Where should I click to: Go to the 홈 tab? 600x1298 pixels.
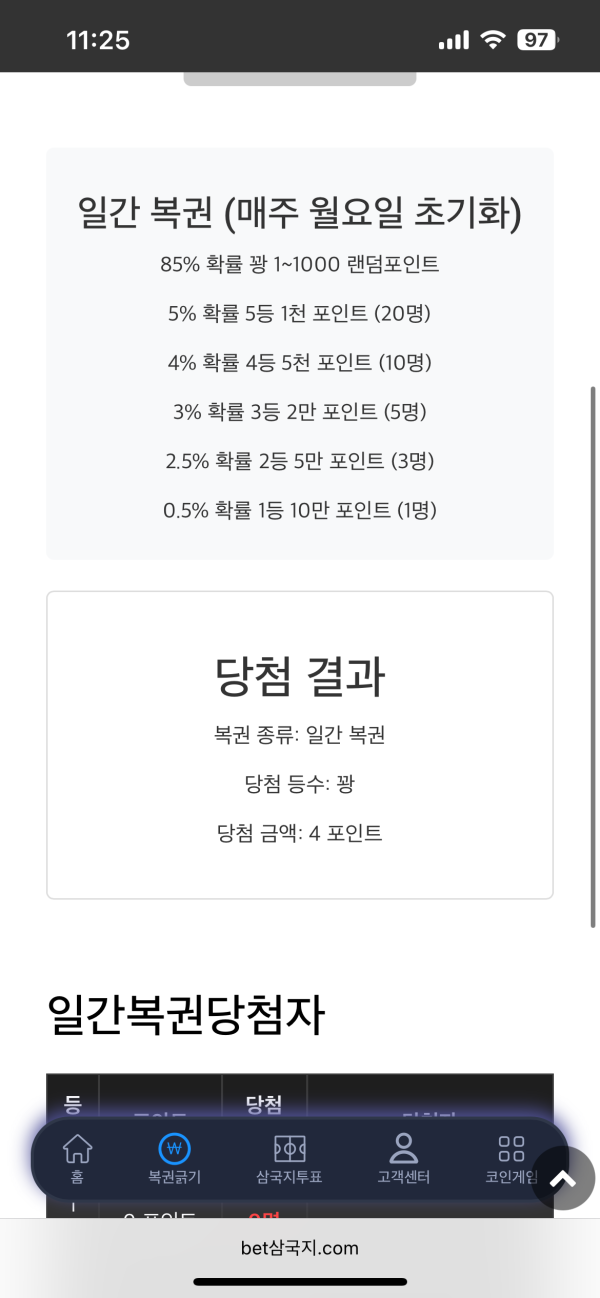pyautogui.click(x=77, y=1158)
